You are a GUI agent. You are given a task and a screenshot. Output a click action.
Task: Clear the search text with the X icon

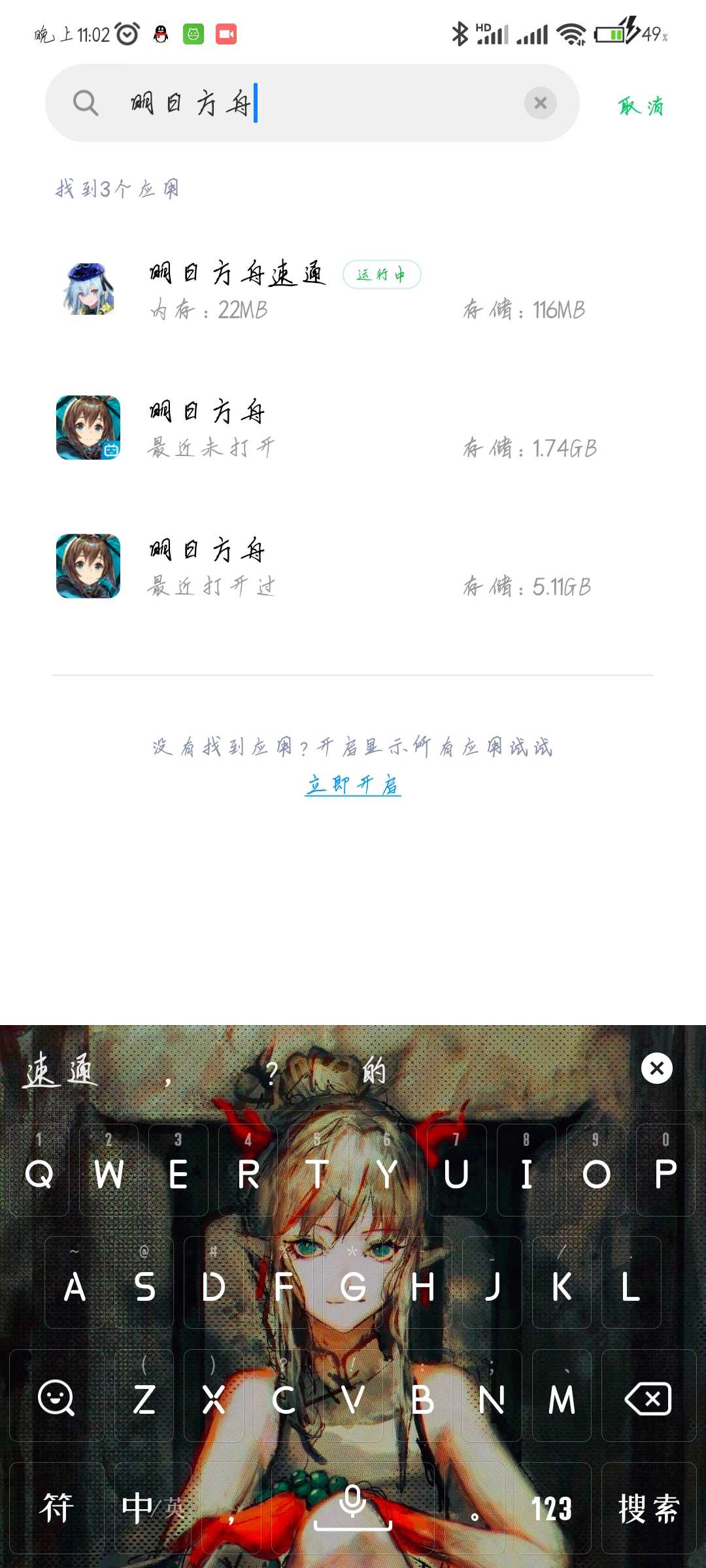click(541, 103)
